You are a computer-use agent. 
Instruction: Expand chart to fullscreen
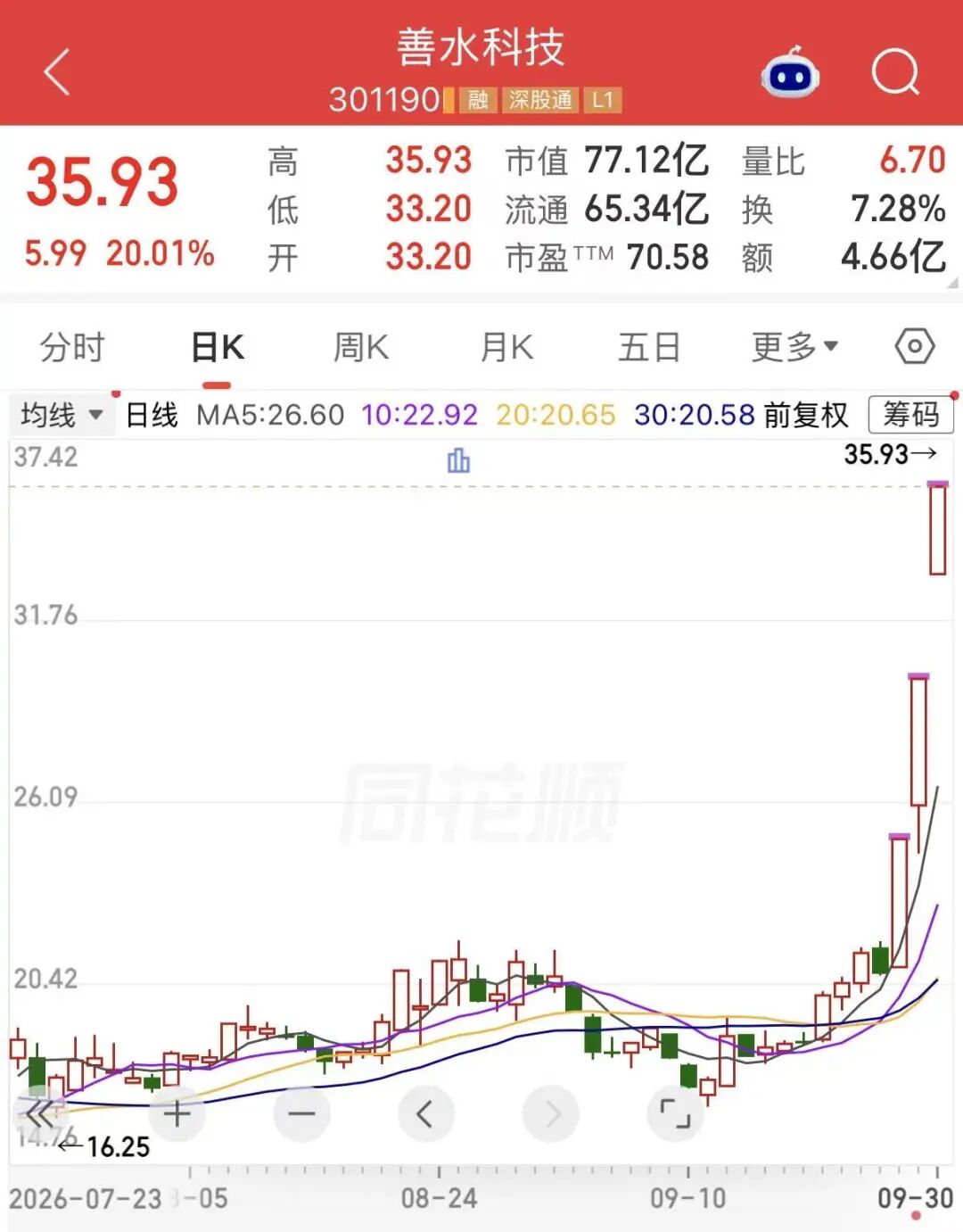(x=675, y=1113)
